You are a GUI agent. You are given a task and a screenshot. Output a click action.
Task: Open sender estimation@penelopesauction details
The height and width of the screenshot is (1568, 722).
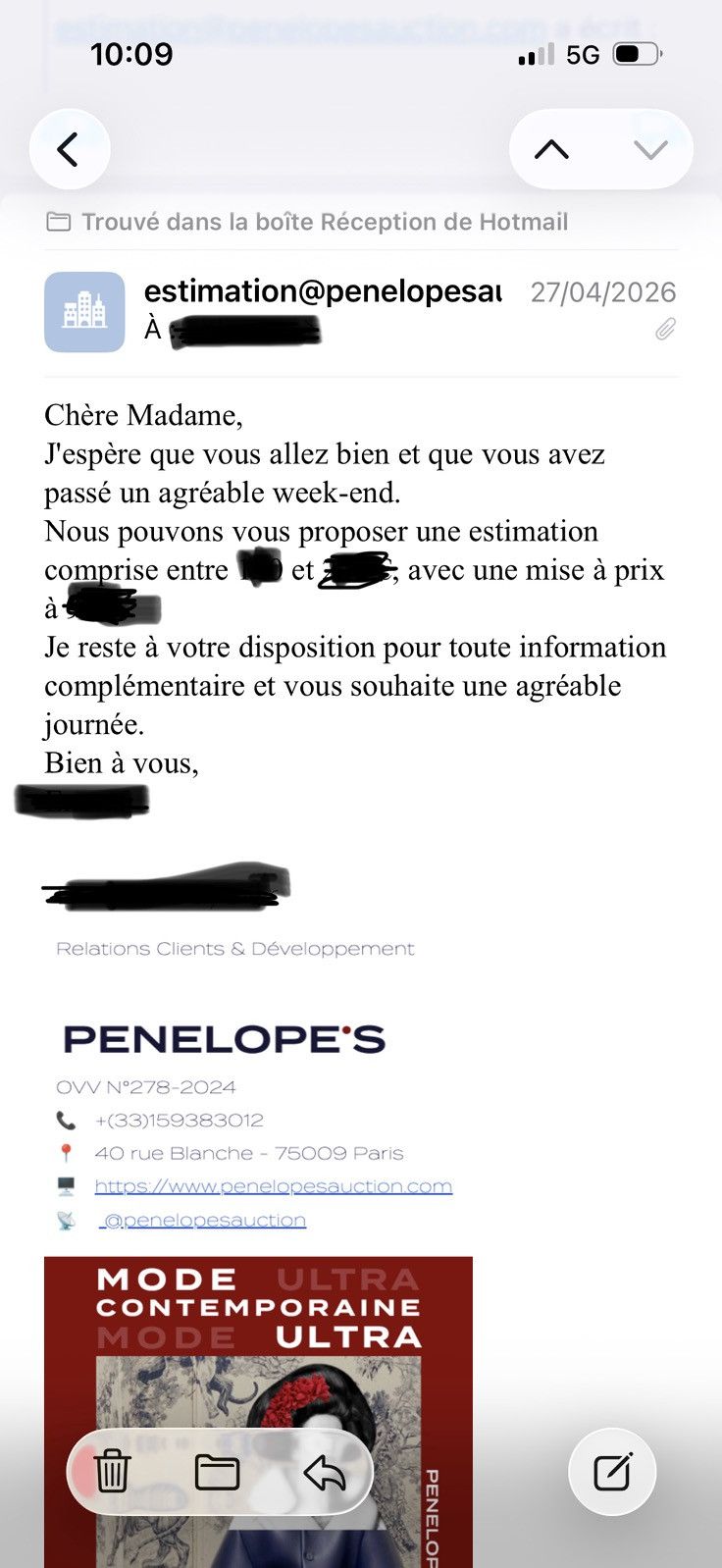tap(323, 291)
